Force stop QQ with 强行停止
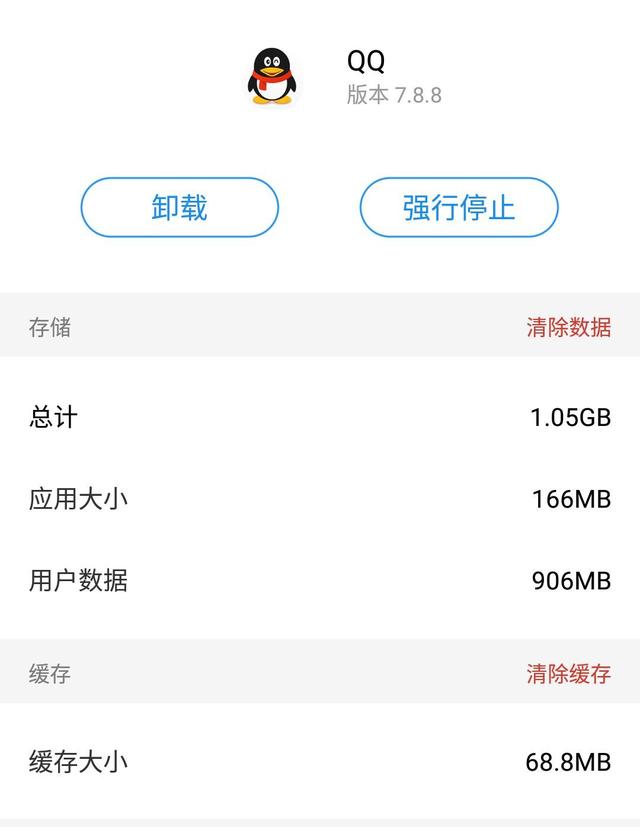 (x=458, y=208)
